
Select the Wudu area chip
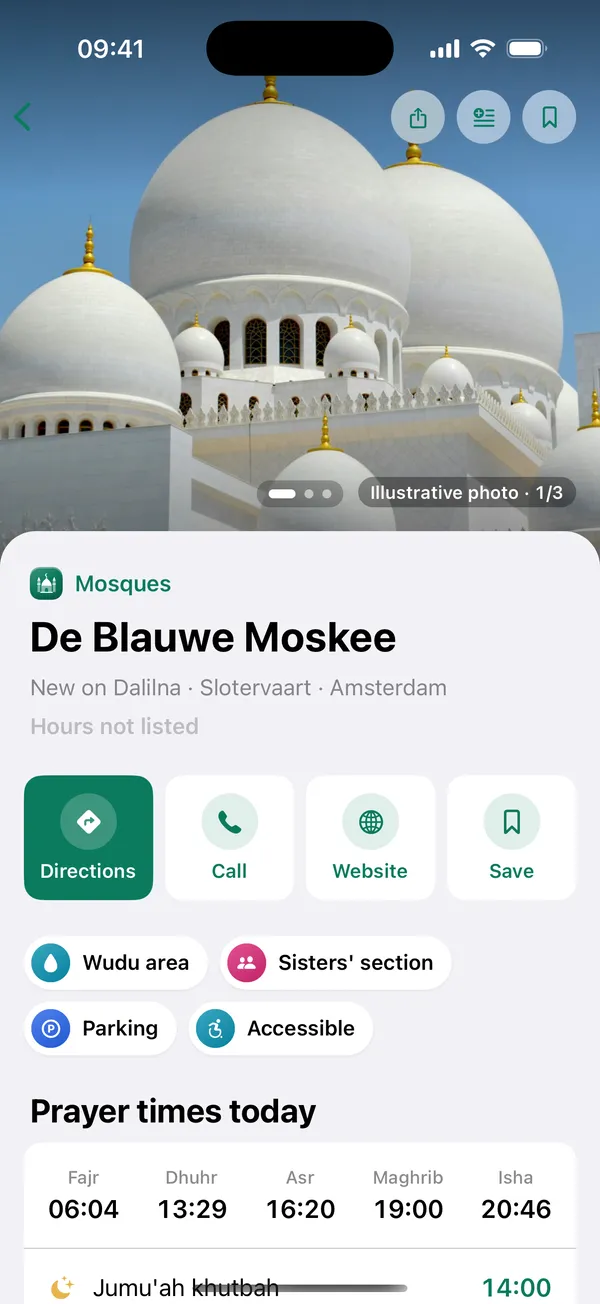(x=115, y=963)
